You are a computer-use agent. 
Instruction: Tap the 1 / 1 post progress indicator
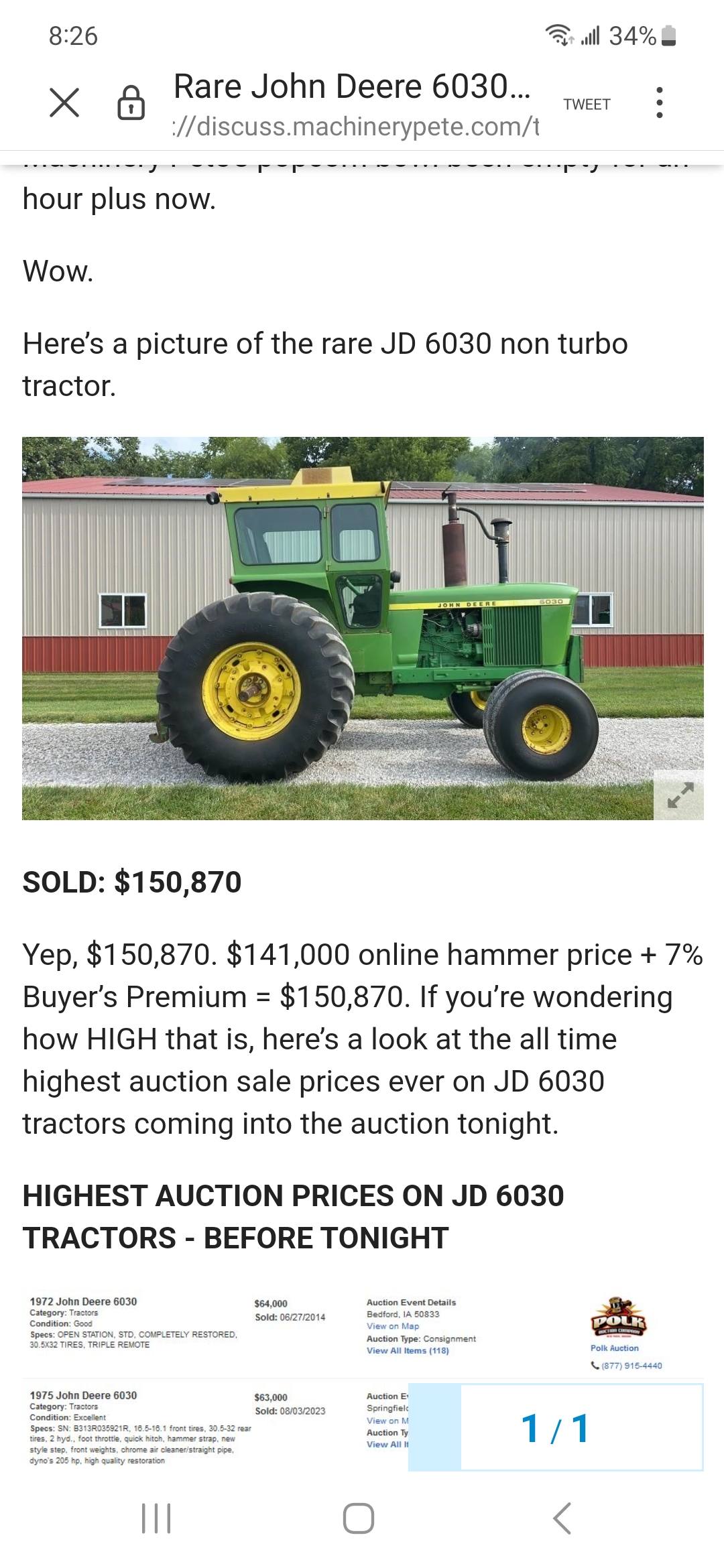[x=556, y=1428]
